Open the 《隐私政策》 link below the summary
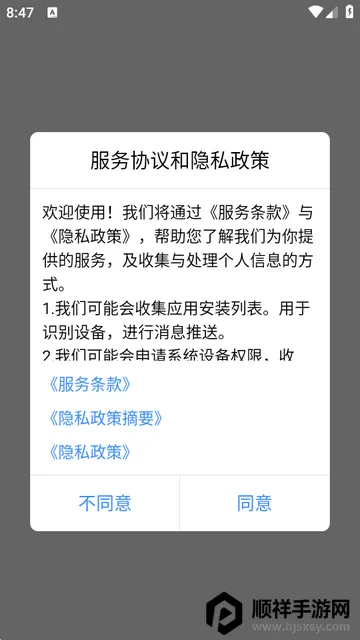The image size is (360, 640). [90, 452]
